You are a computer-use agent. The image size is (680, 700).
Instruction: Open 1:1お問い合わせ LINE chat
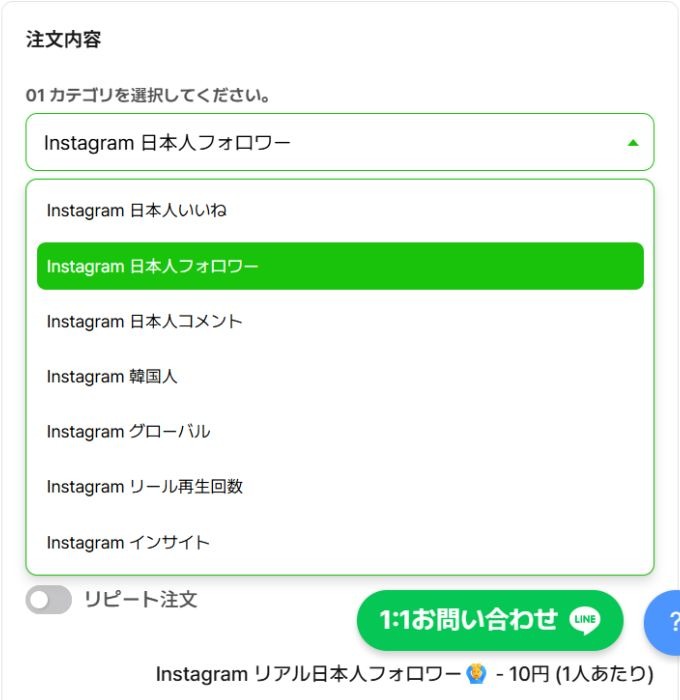489,620
